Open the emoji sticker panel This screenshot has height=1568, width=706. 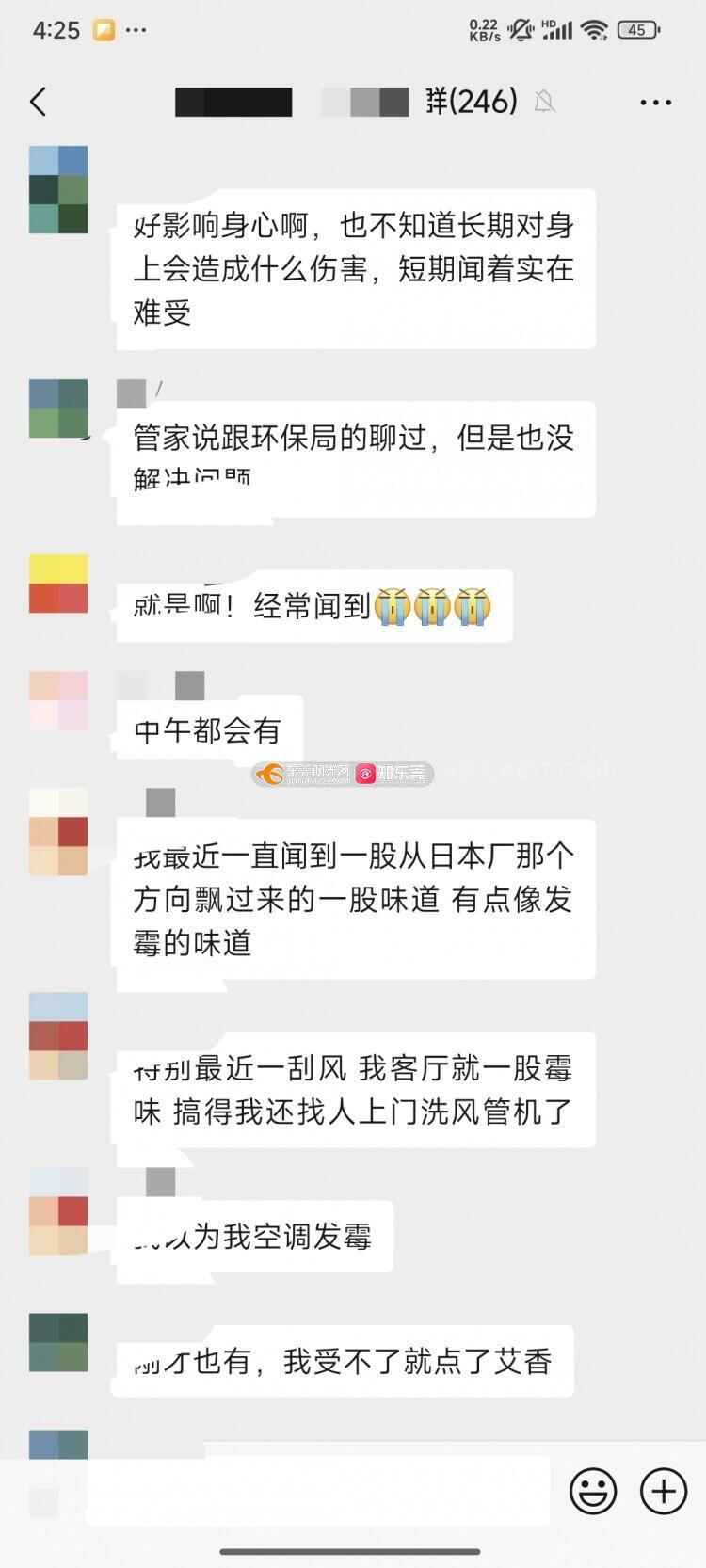point(593,1491)
